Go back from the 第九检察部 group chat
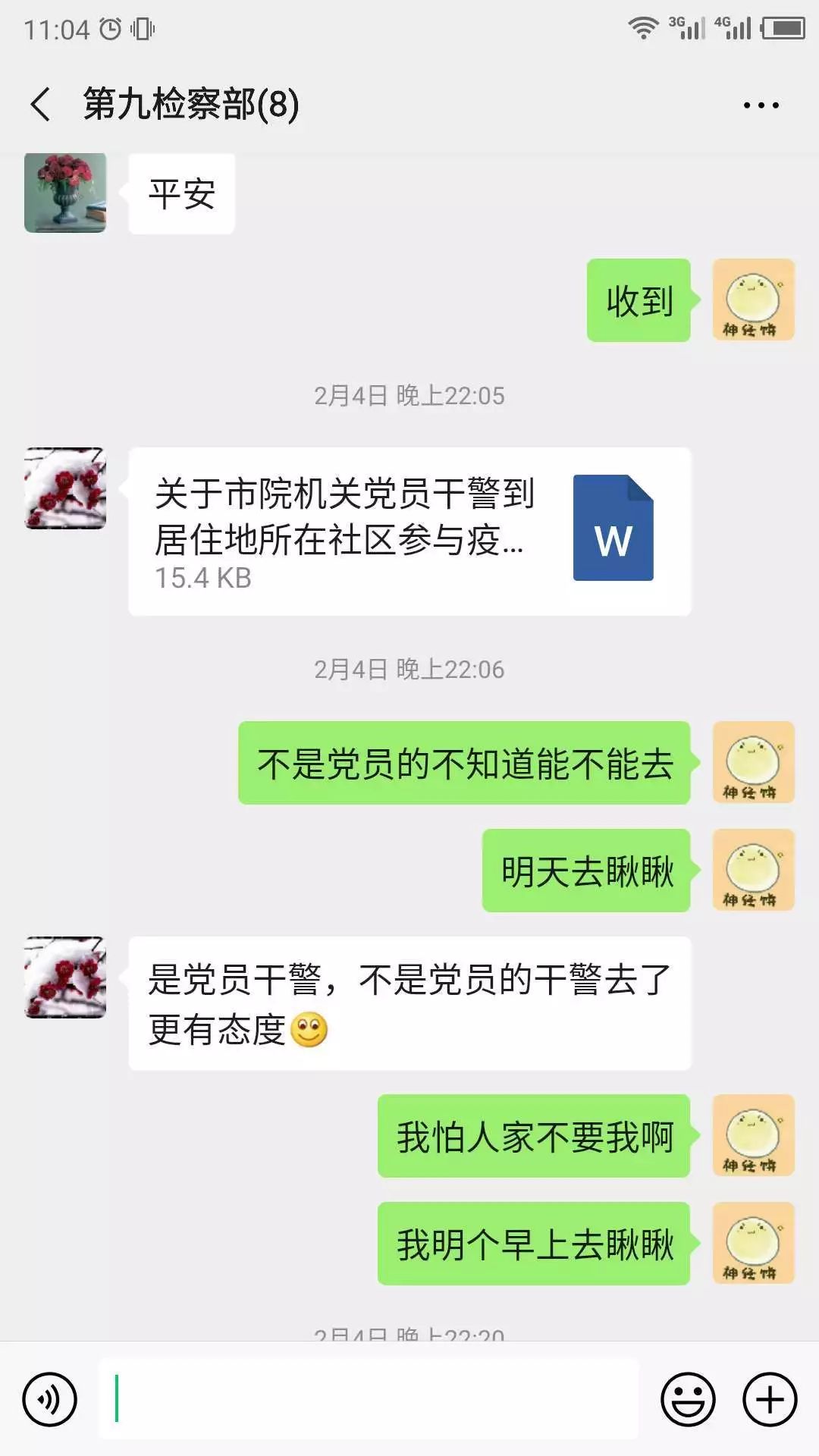The width and height of the screenshot is (819, 1456). (41, 104)
